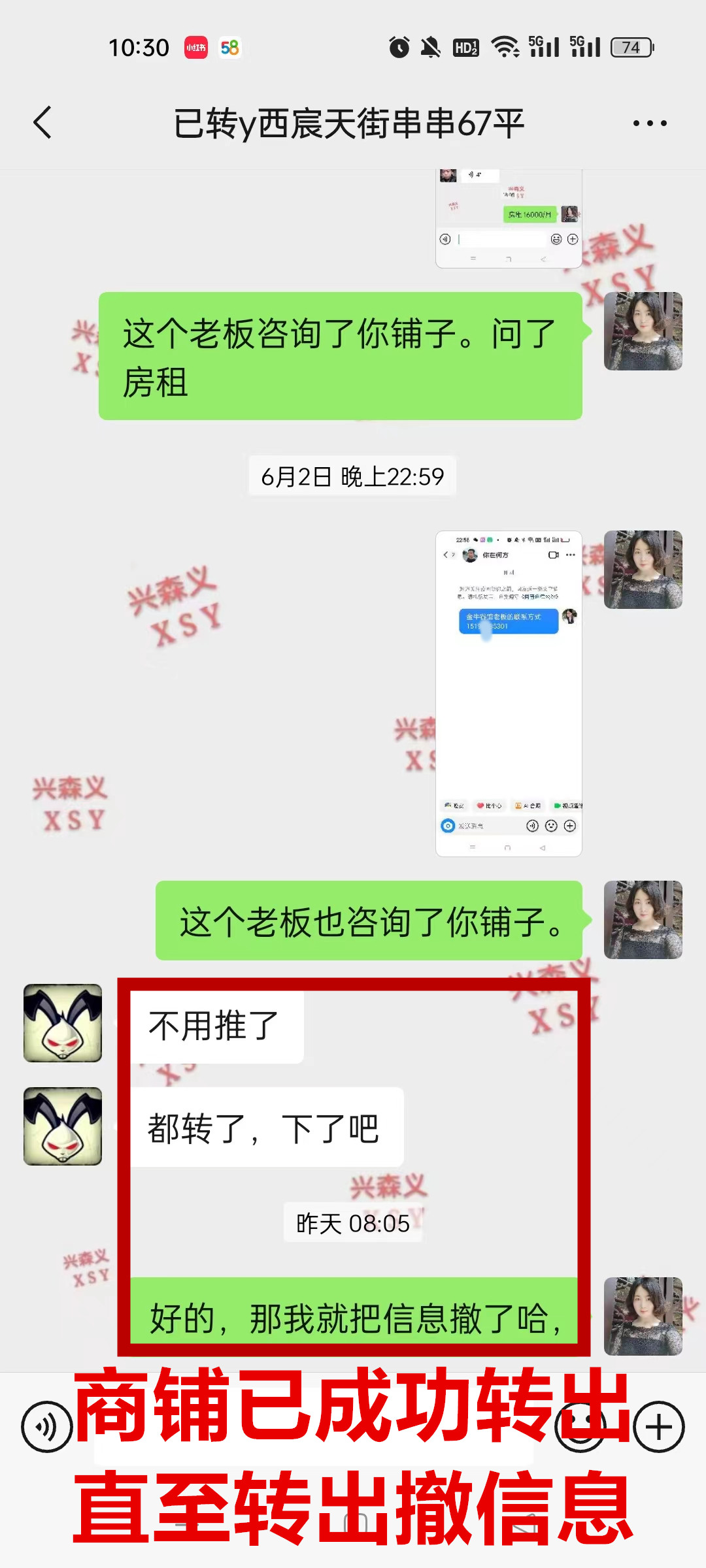The width and height of the screenshot is (706, 1568).
Task: Open the chat's three-dot menu
Action: [x=650, y=123]
